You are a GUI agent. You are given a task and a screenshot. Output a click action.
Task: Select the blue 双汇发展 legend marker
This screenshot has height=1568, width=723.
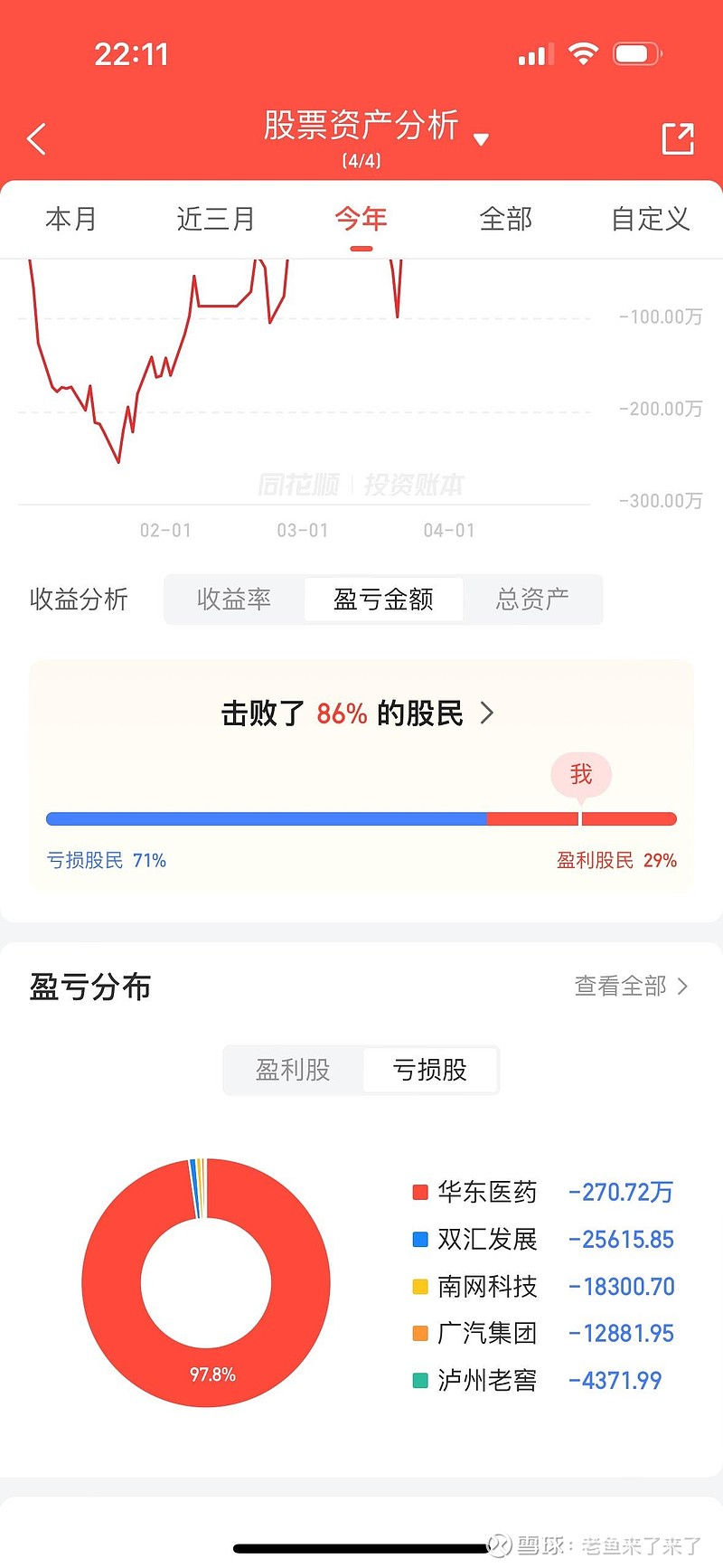[418, 1239]
